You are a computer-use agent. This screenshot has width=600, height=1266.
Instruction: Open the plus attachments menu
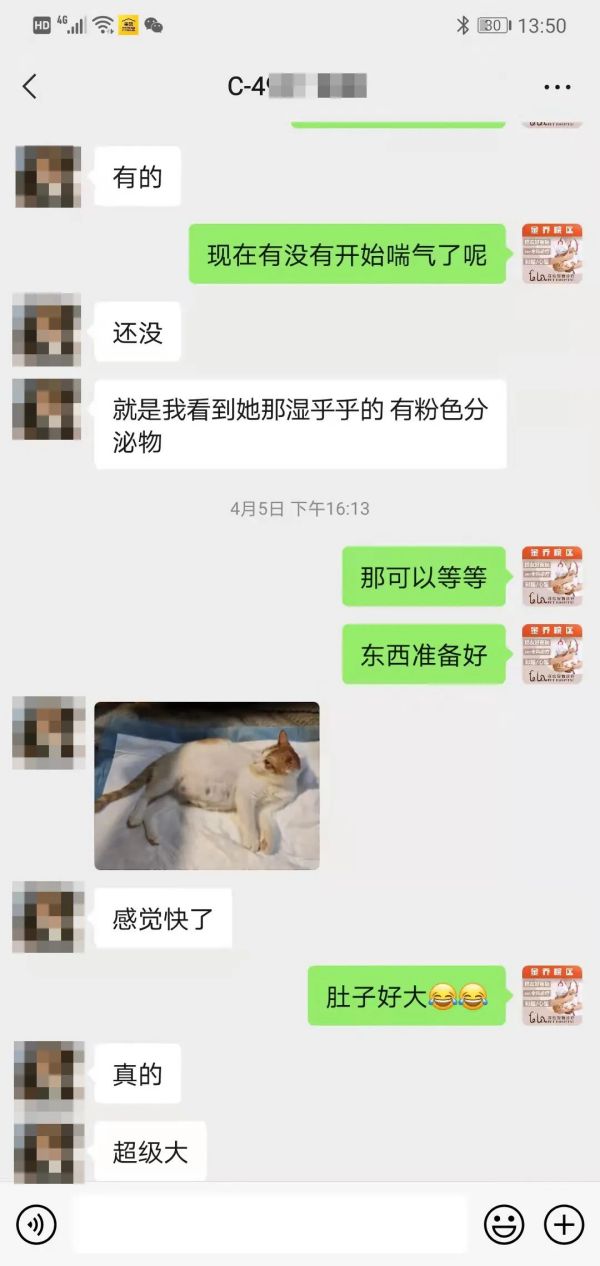[563, 1224]
